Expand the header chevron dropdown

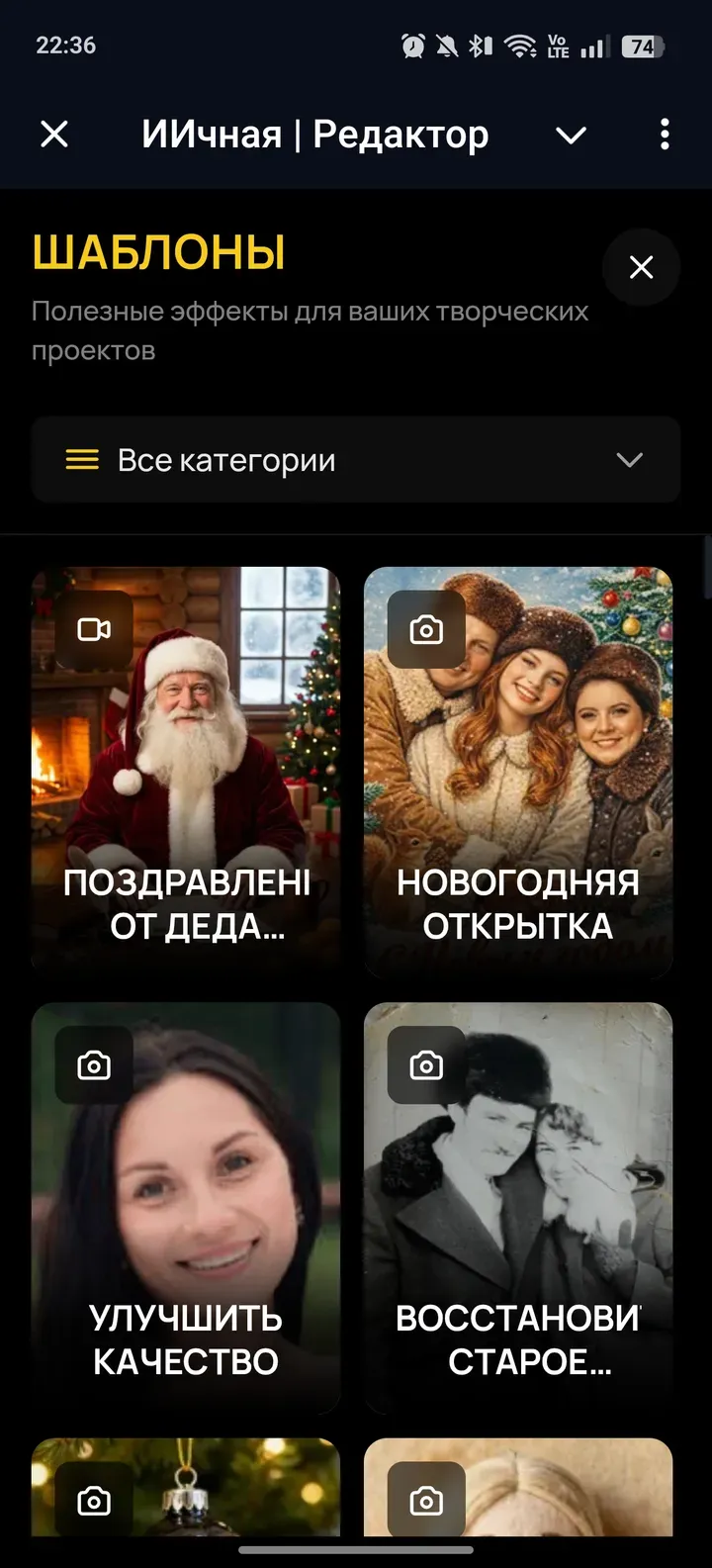571,135
